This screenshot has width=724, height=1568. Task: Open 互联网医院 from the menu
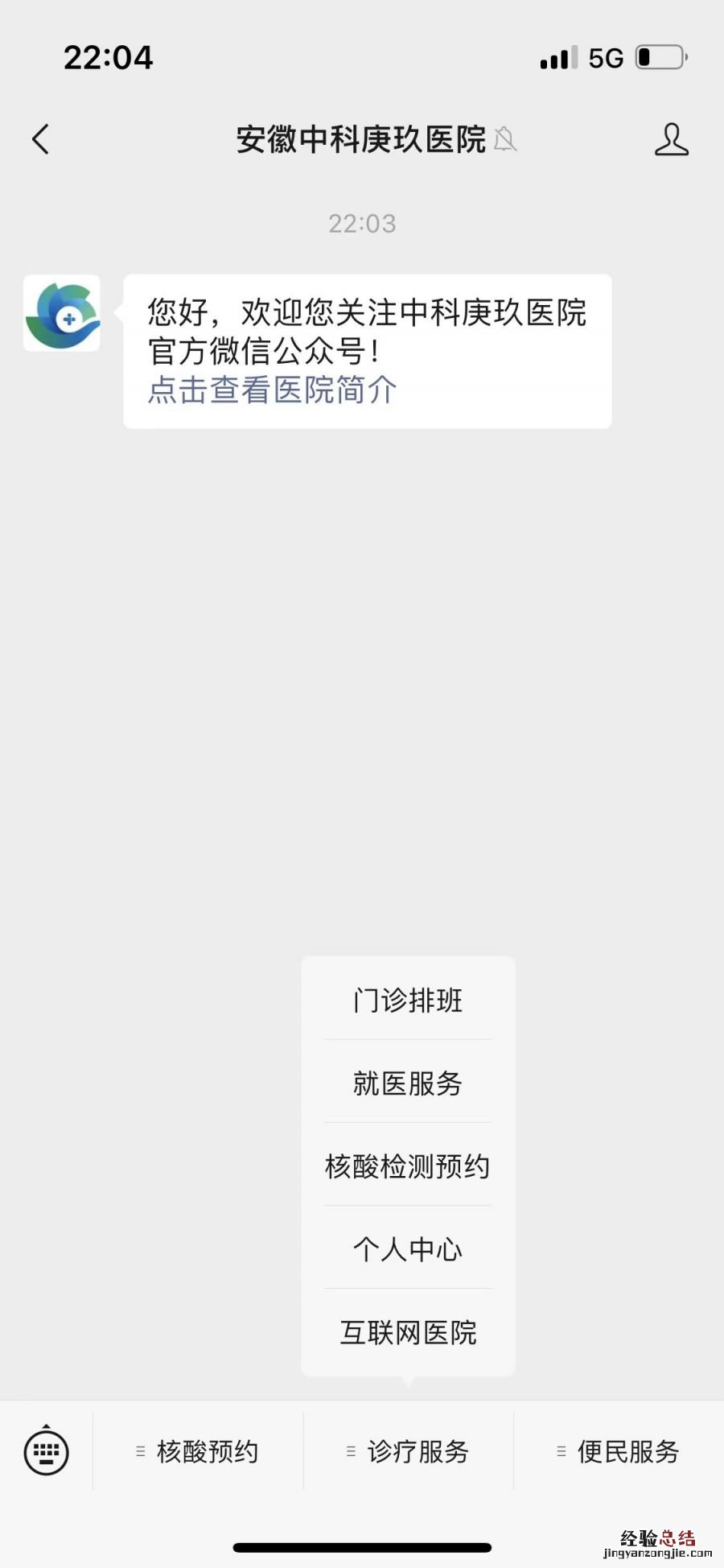click(x=408, y=1333)
